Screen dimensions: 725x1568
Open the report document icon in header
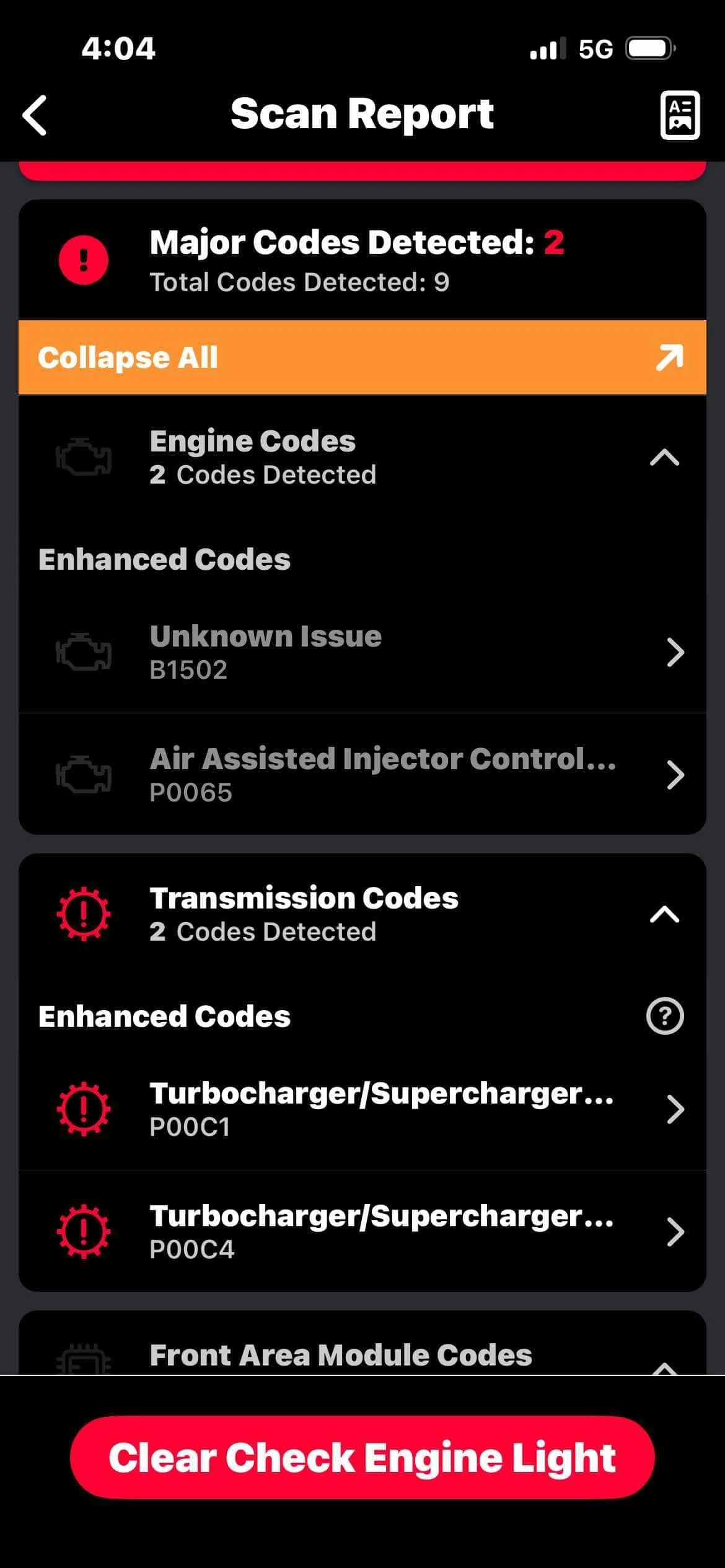click(680, 115)
